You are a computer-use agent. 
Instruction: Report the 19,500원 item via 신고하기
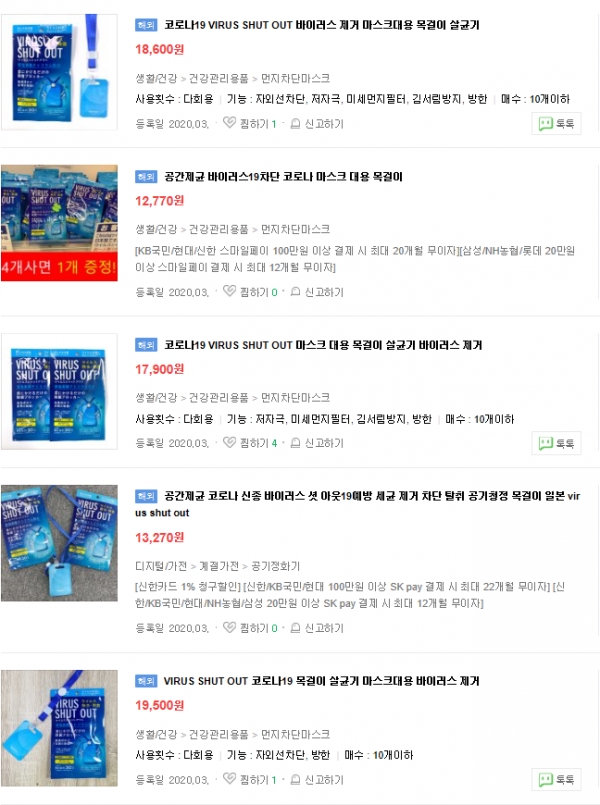pyautogui.click(x=322, y=779)
